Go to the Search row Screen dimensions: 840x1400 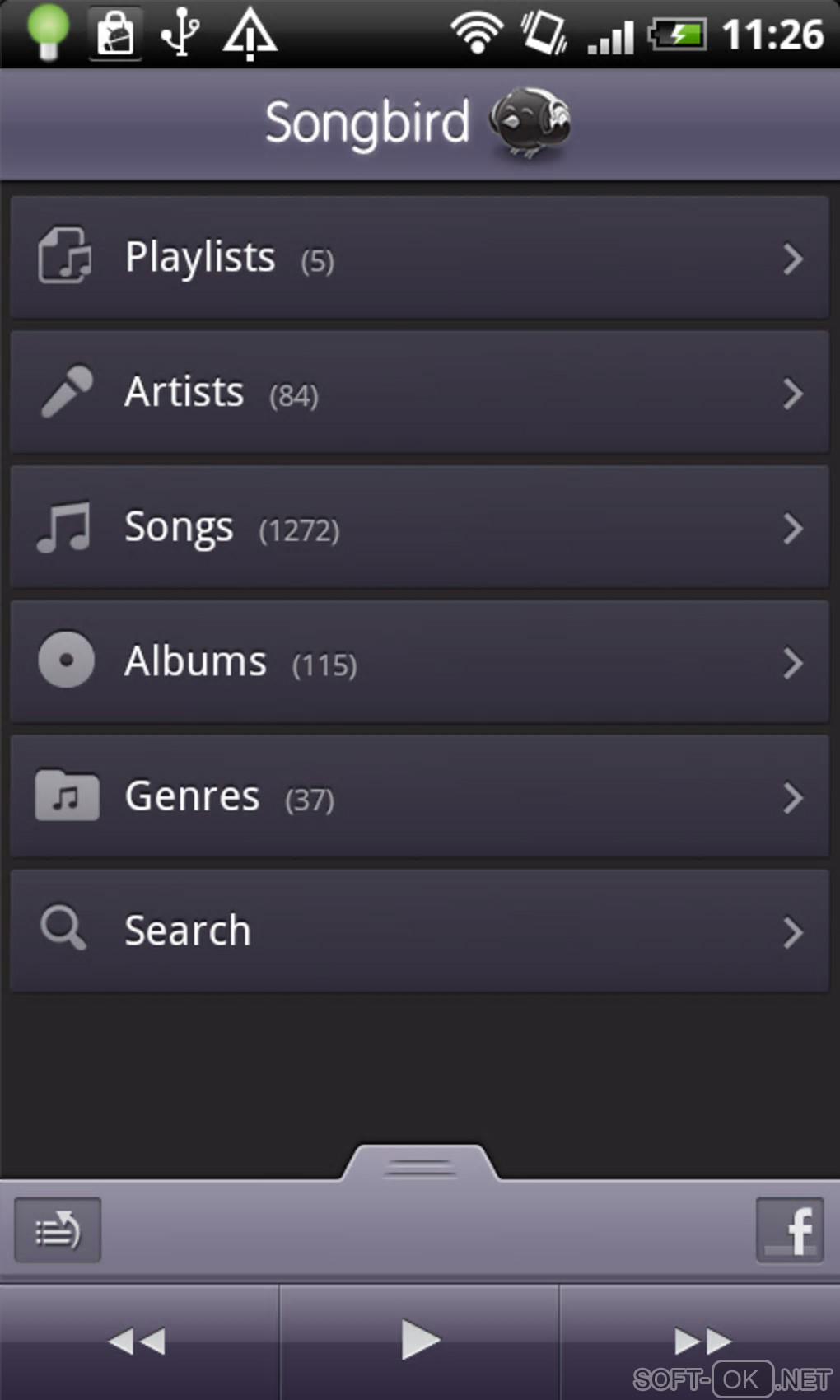click(419, 931)
